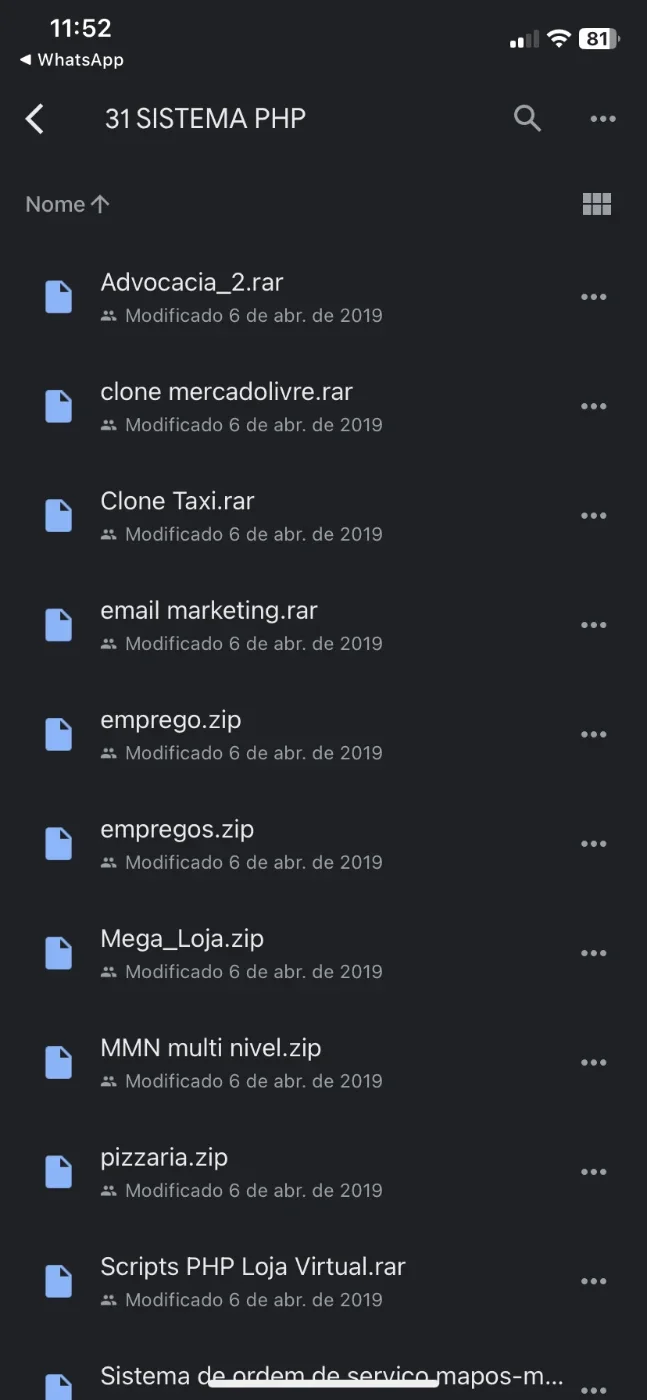Change sort order via Nome
The width and height of the screenshot is (647, 1400).
(x=67, y=204)
